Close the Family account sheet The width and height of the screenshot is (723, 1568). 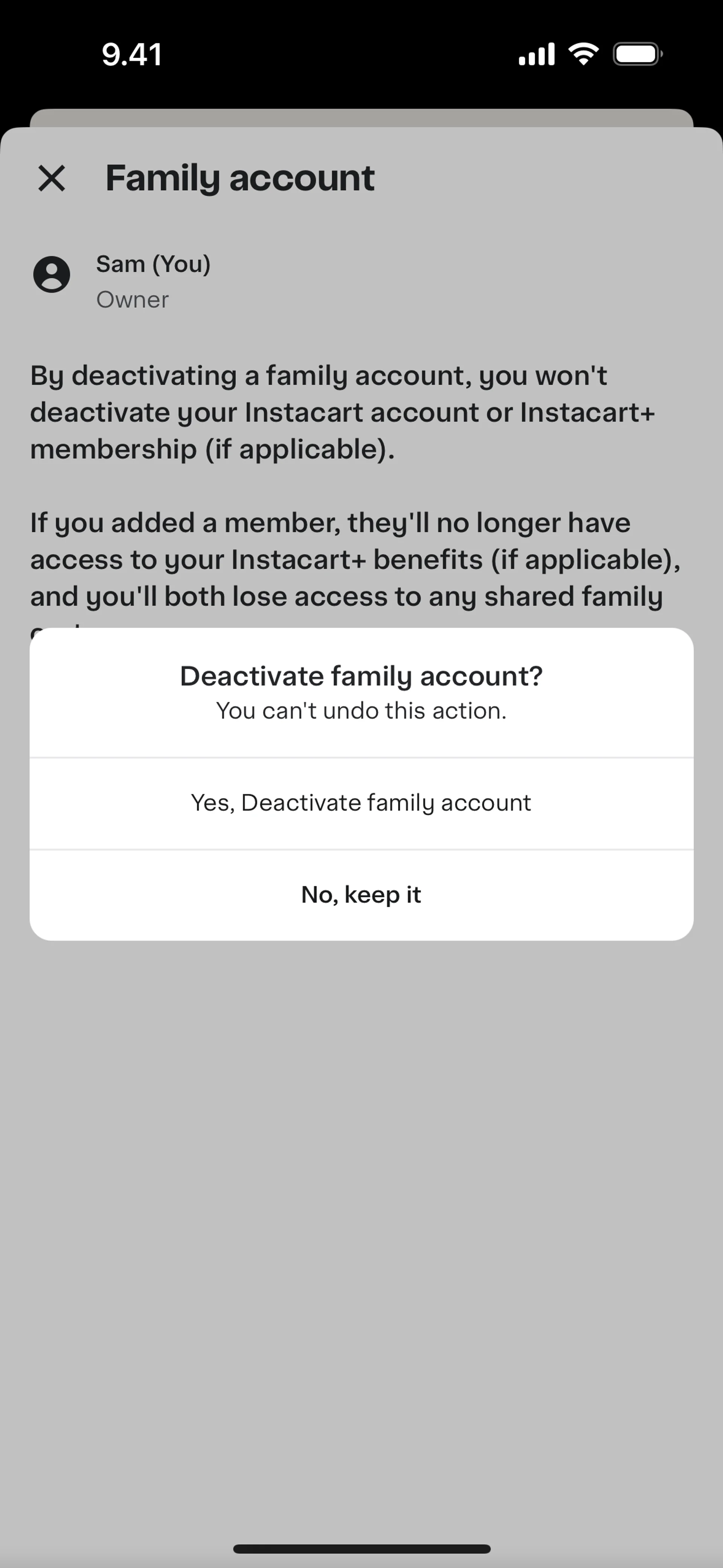[x=52, y=178]
